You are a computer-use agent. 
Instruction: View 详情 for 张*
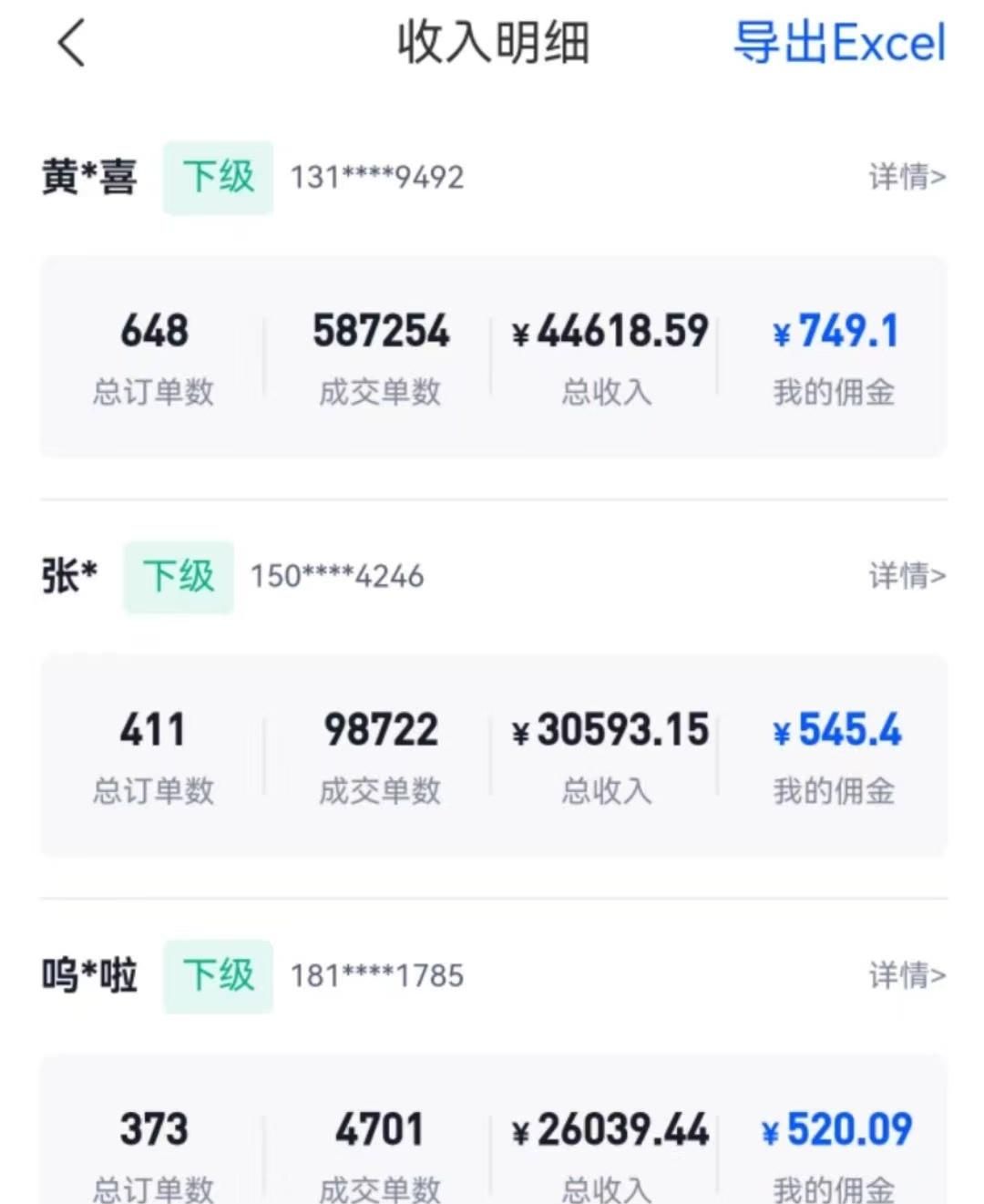click(x=907, y=576)
